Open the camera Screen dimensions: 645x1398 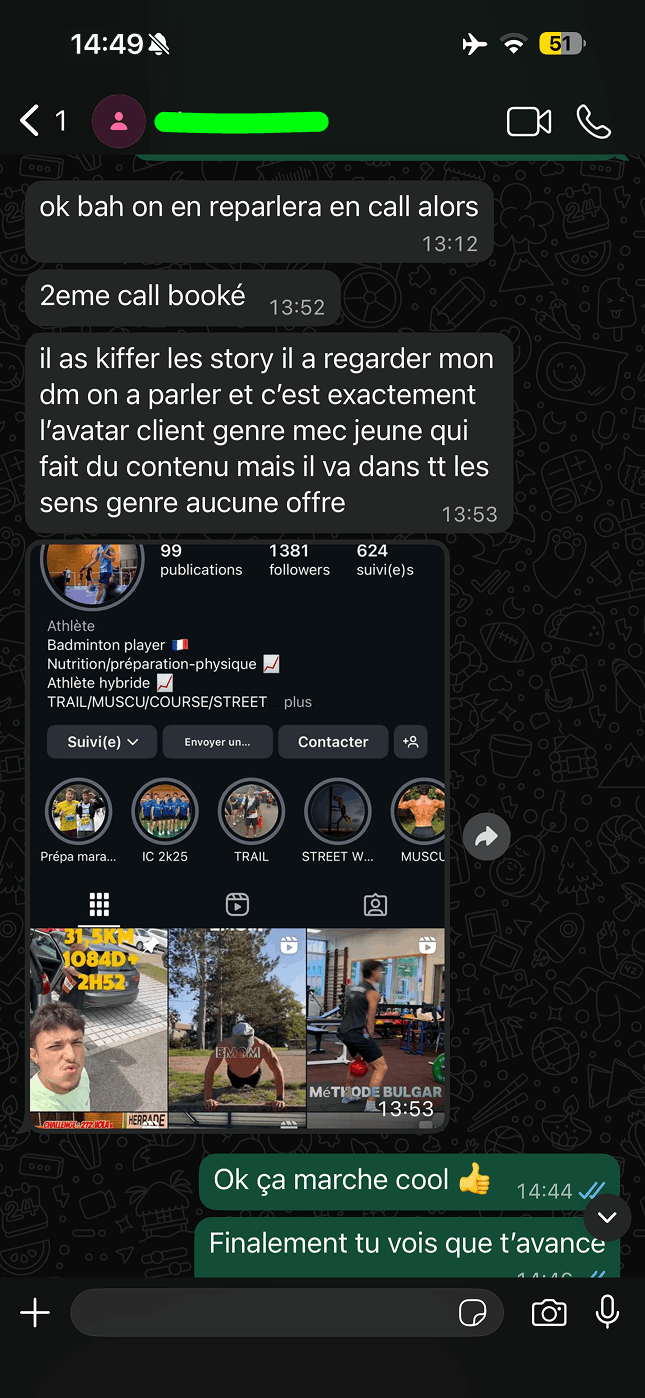[x=549, y=1313]
